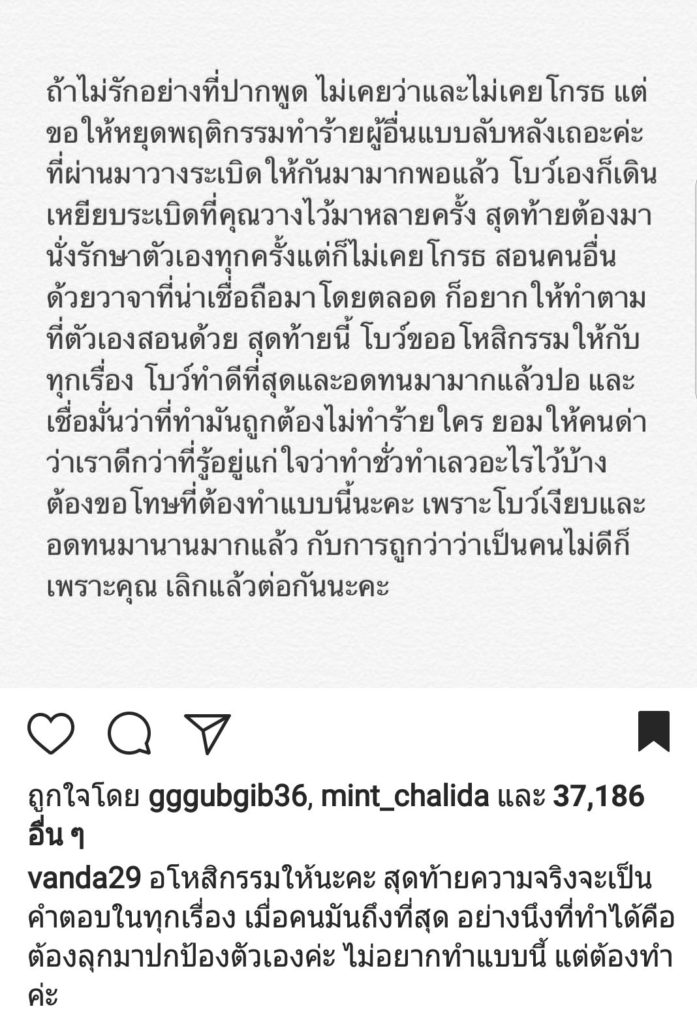The height and width of the screenshot is (1024, 697).
Task: Open comments via the speech bubble icon
Action: coord(129,735)
